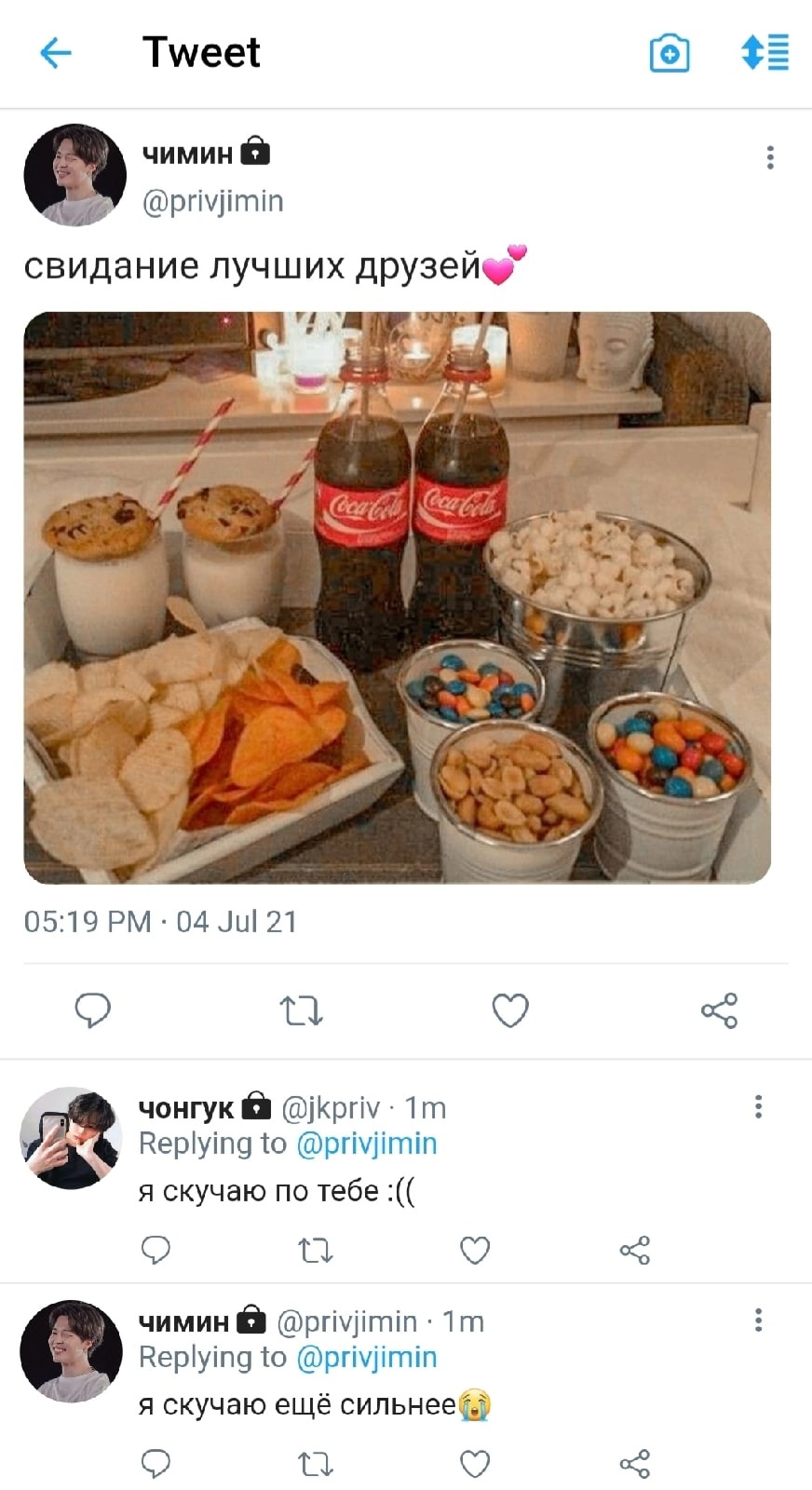Like чимин's reply with crying emoji
812x1490 pixels.
tap(475, 1464)
